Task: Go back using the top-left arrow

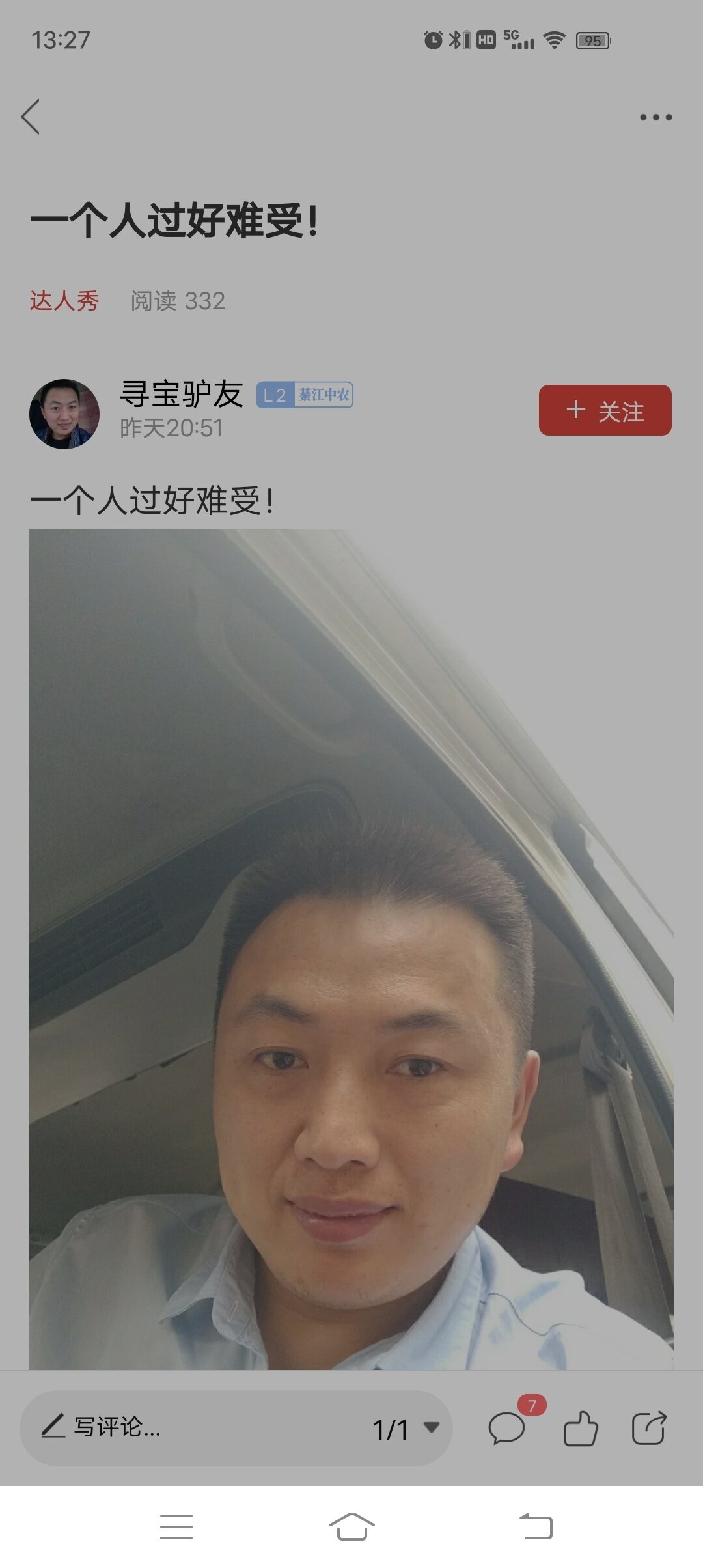Action: point(31,117)
